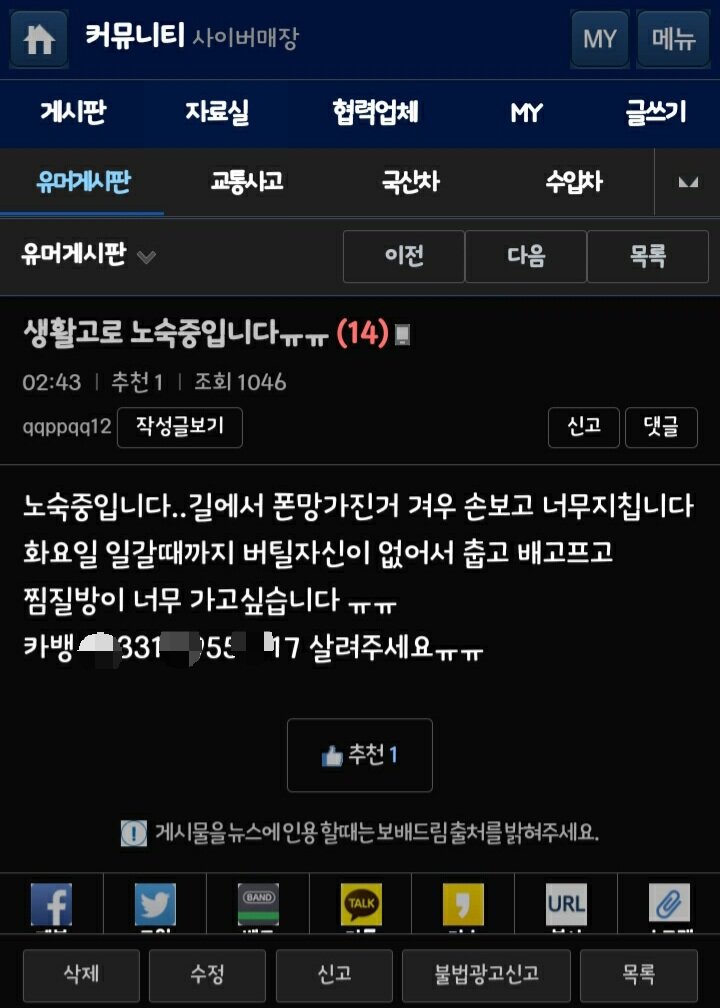Viewport: 720px width, 1008px height.
Task: Tap 글쓰기 to write a post
Action: click(x=655, y=113)
